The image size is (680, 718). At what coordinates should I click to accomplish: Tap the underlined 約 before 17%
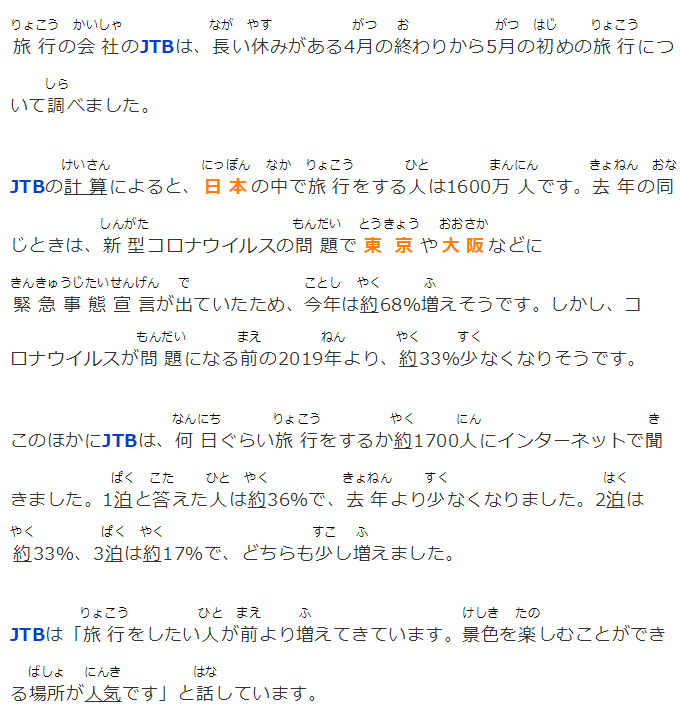point(152,552)
